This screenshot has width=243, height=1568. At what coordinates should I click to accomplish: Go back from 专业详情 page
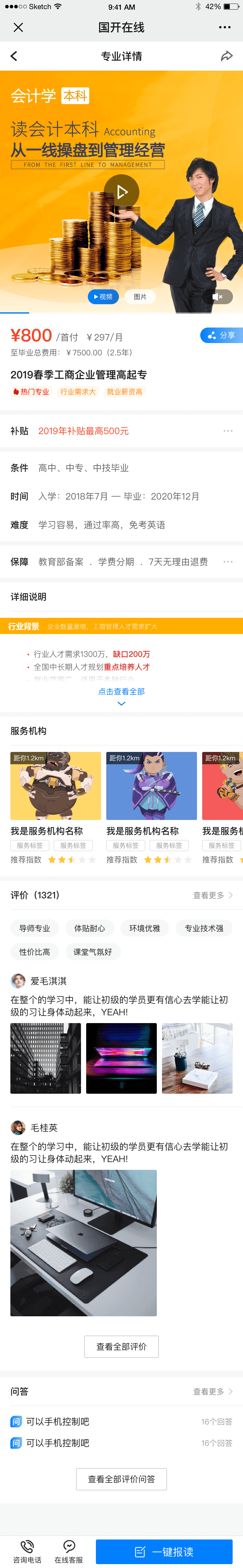pos(14,56)
